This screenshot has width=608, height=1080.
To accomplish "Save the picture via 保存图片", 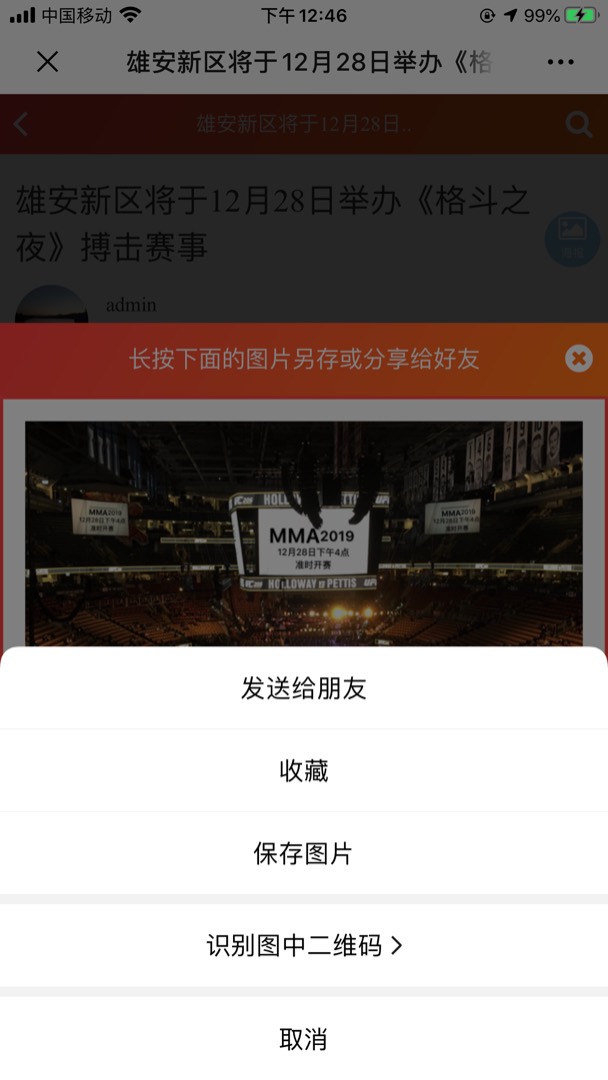I will (304, 854).
